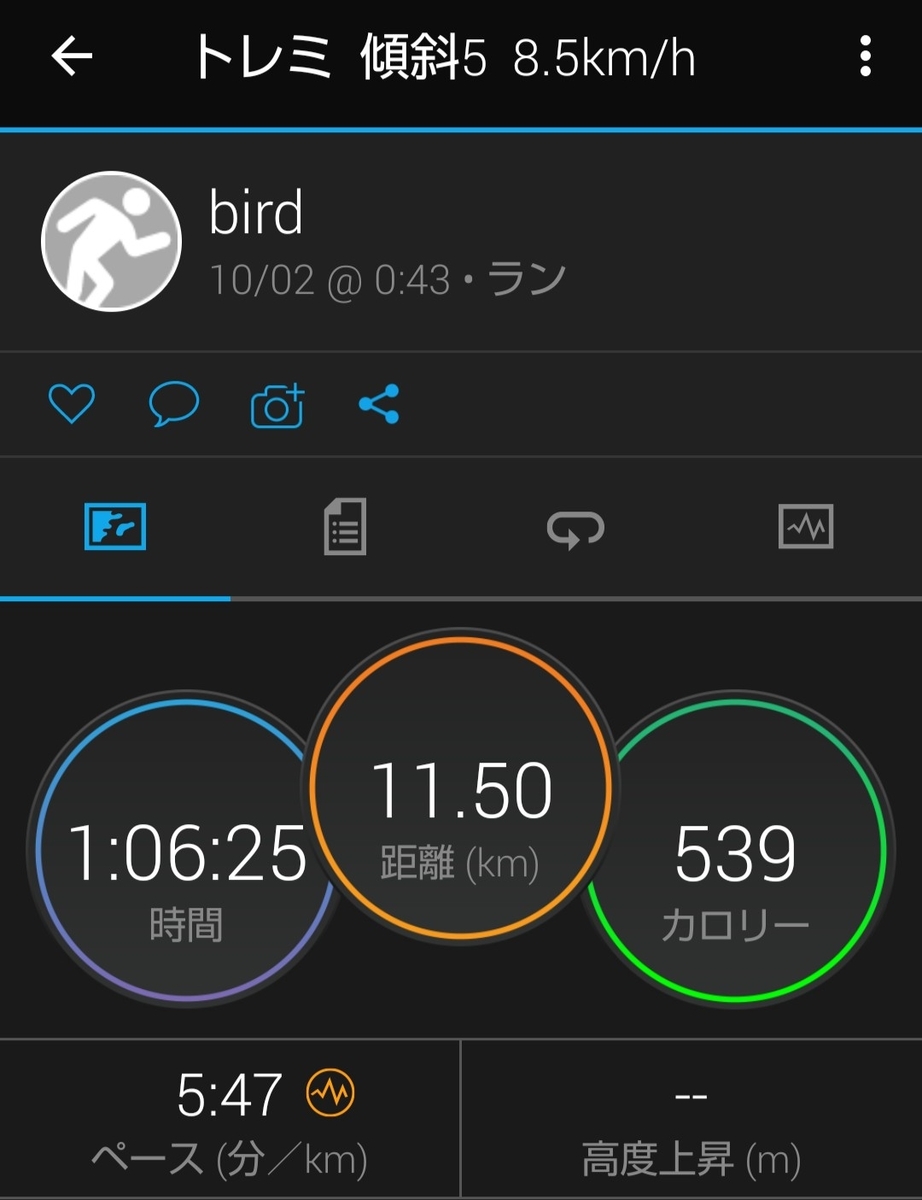The height and width of the screenshot is (1200, 922).
Task: Open bird's profile avatar
Action: [x=111, y=241]
